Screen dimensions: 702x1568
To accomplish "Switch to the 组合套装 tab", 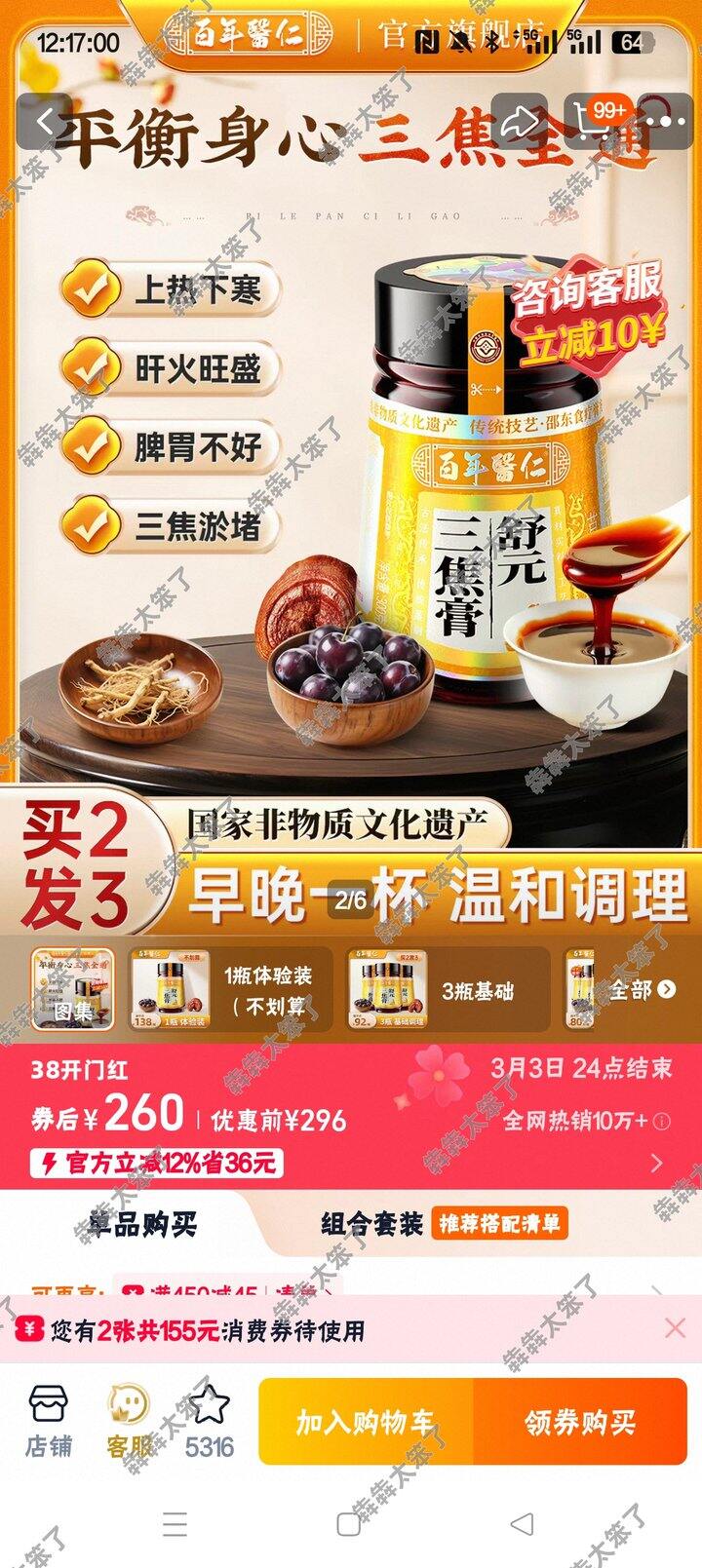I will 371,1223.
